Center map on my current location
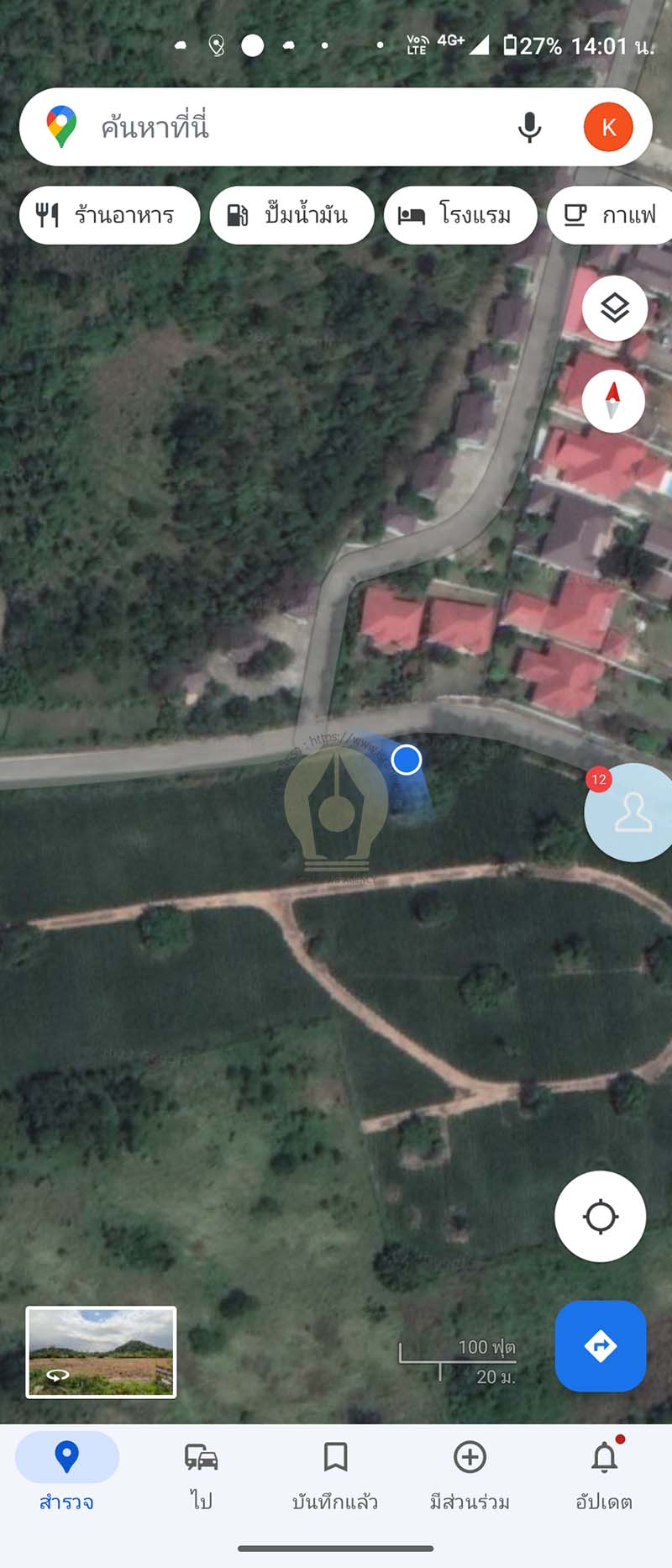Image resolution: width=672 pixels, height=1568 pixels. [x=600, y=1216]
